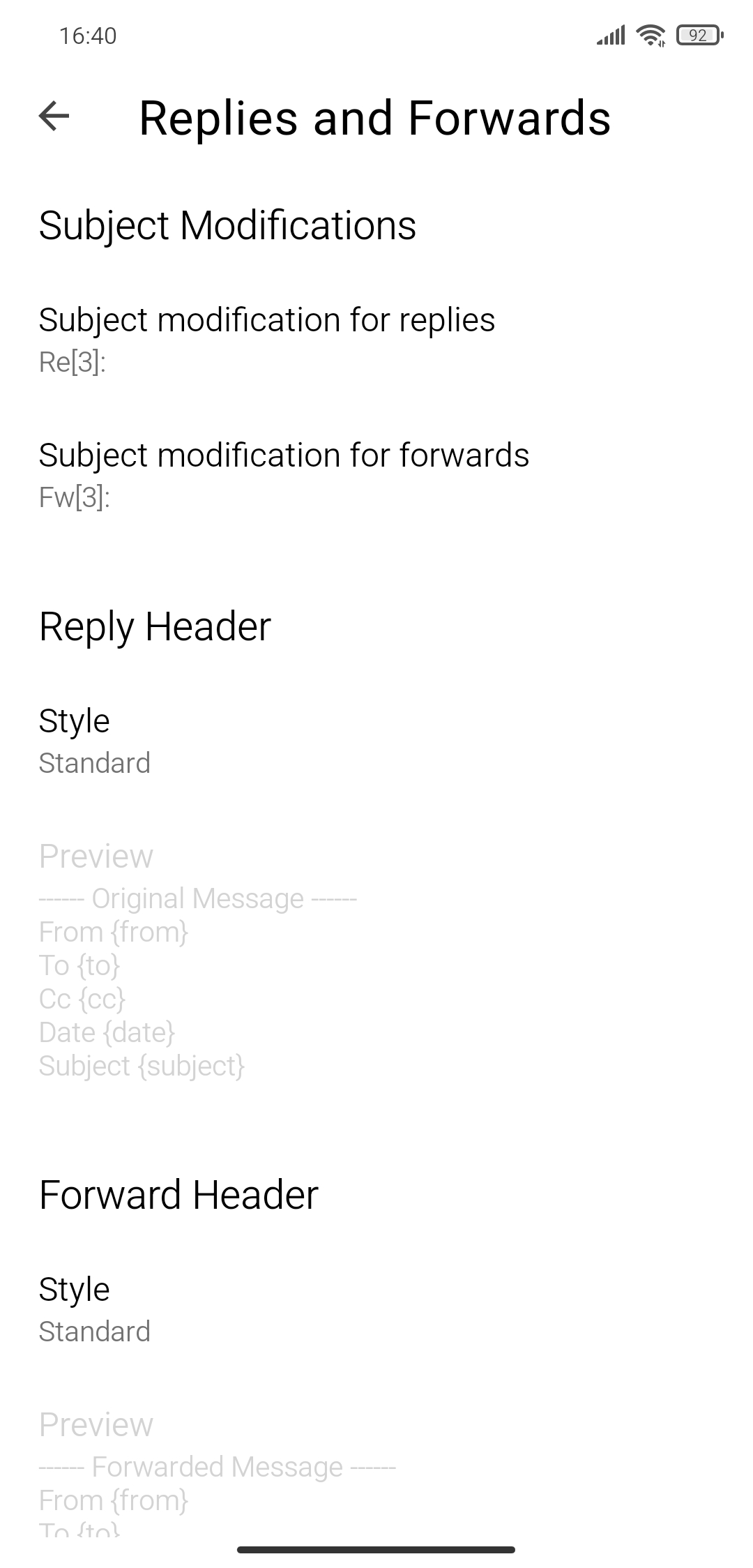This screenshot has width=753, height=1568.
Task: Go back using the arrow icon
Action: tap(54, 116)
